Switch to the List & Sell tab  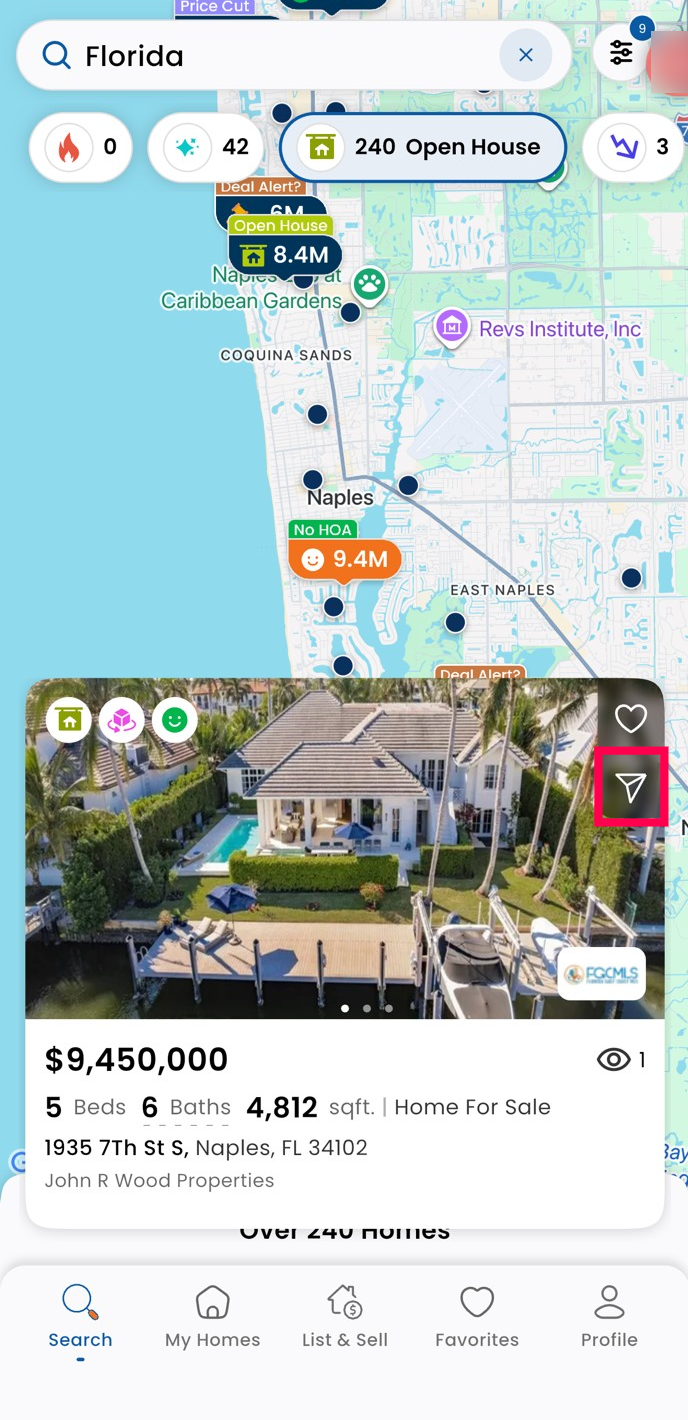click(345, 1318)
